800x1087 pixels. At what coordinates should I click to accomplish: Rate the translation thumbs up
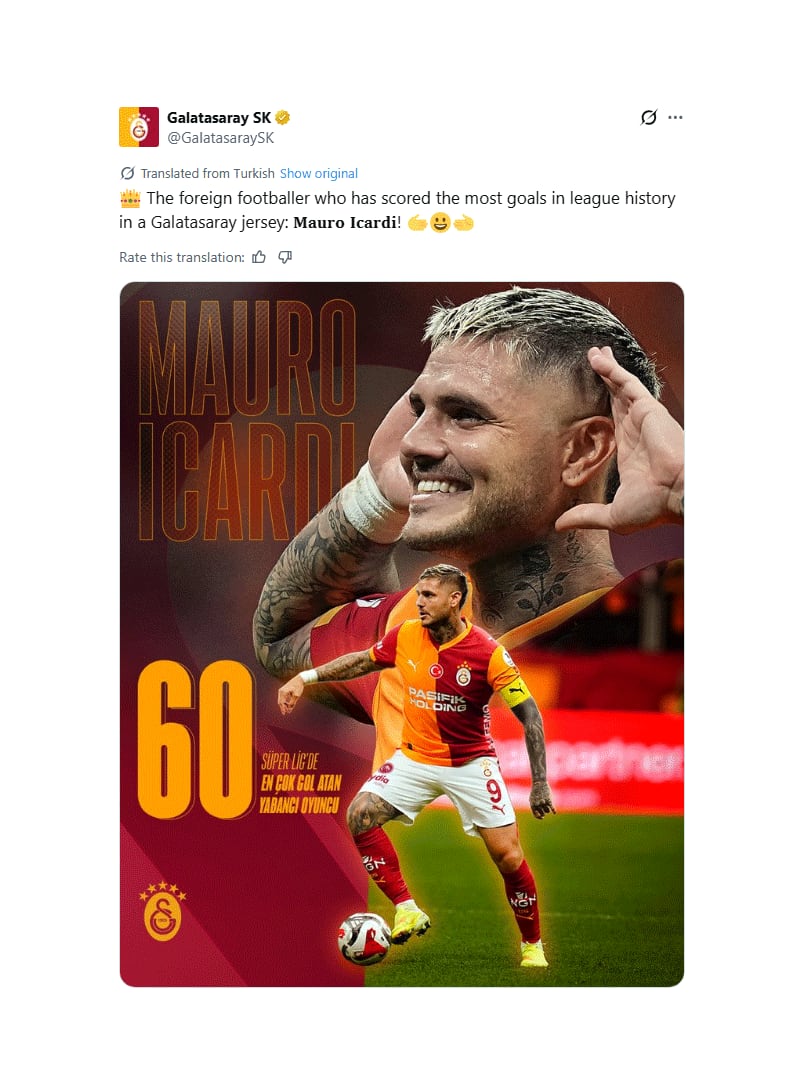click(x=259, y=257)
